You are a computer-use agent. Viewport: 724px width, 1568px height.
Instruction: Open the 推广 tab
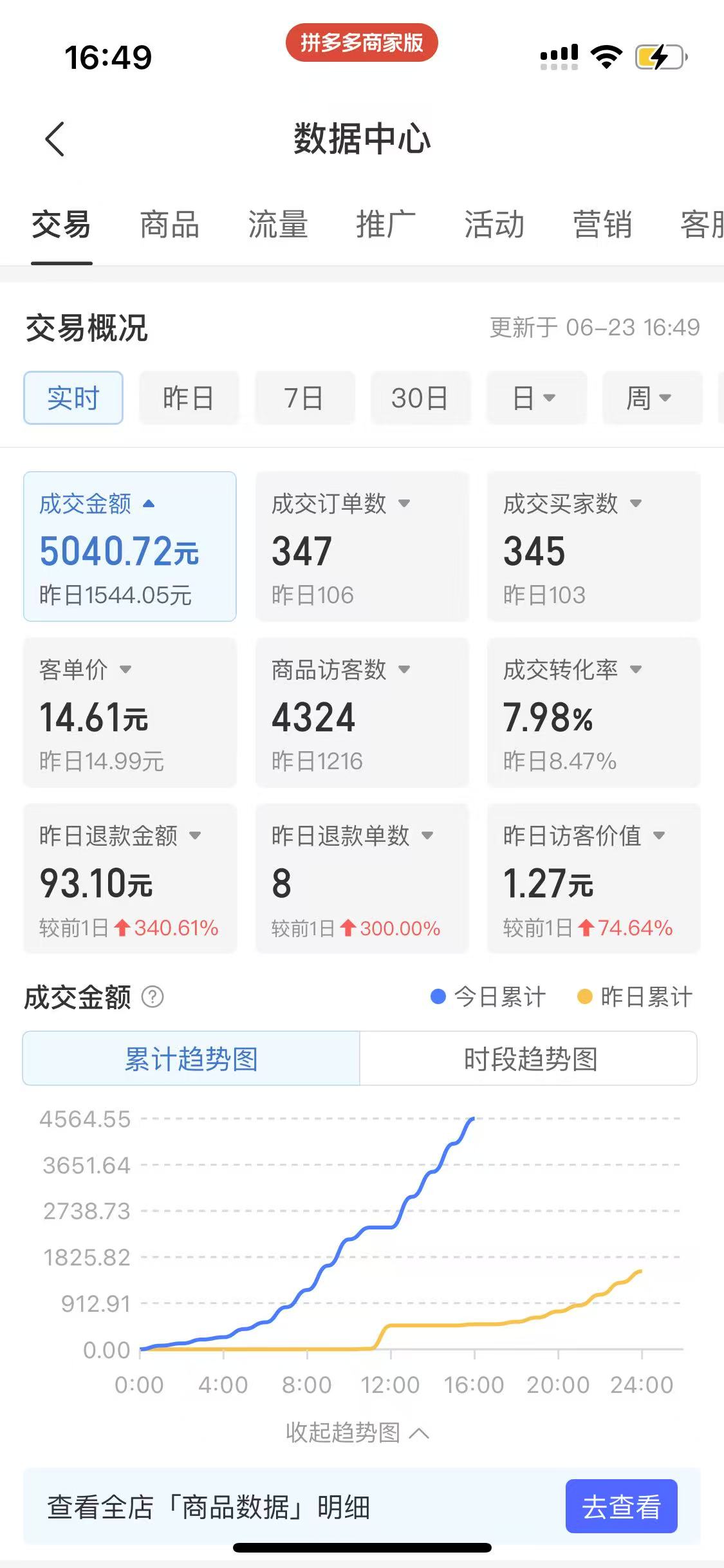386,225
